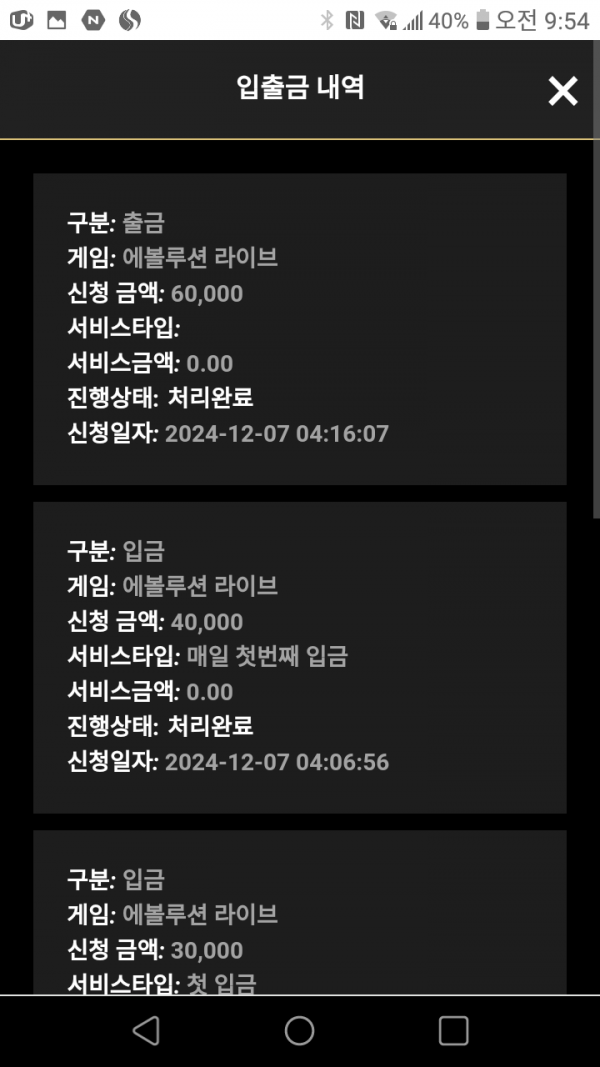Go to the home screen
This screenshot has width=600, height=1067.
pyautogui.click(x=300, y=1030)
